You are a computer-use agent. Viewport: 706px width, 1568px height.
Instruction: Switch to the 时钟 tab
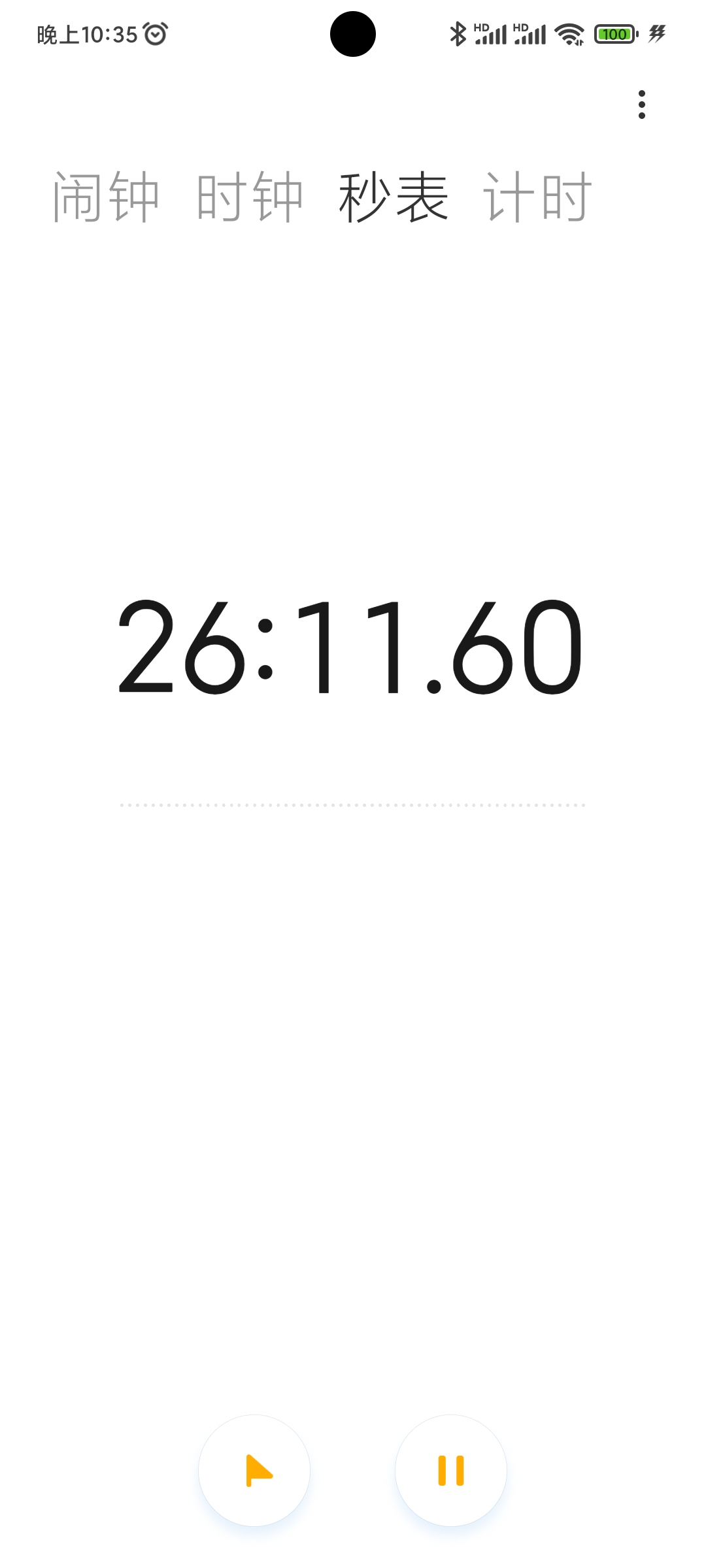[x=250, y=197]
